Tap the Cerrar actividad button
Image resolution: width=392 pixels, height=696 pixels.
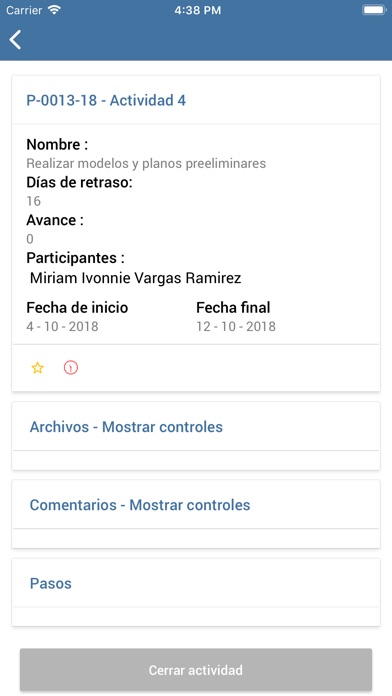pos(196,670)
